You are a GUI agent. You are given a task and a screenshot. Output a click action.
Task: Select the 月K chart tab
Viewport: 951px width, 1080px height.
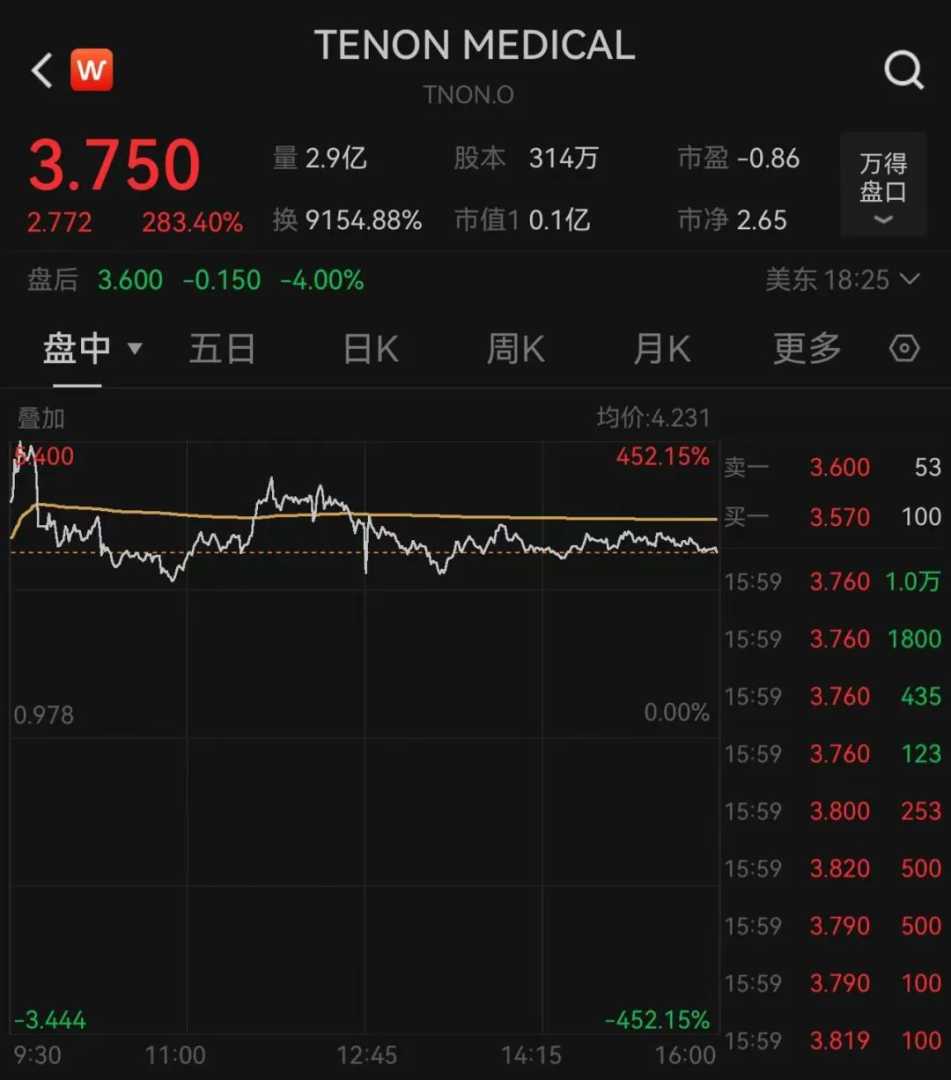pos(661,349)
